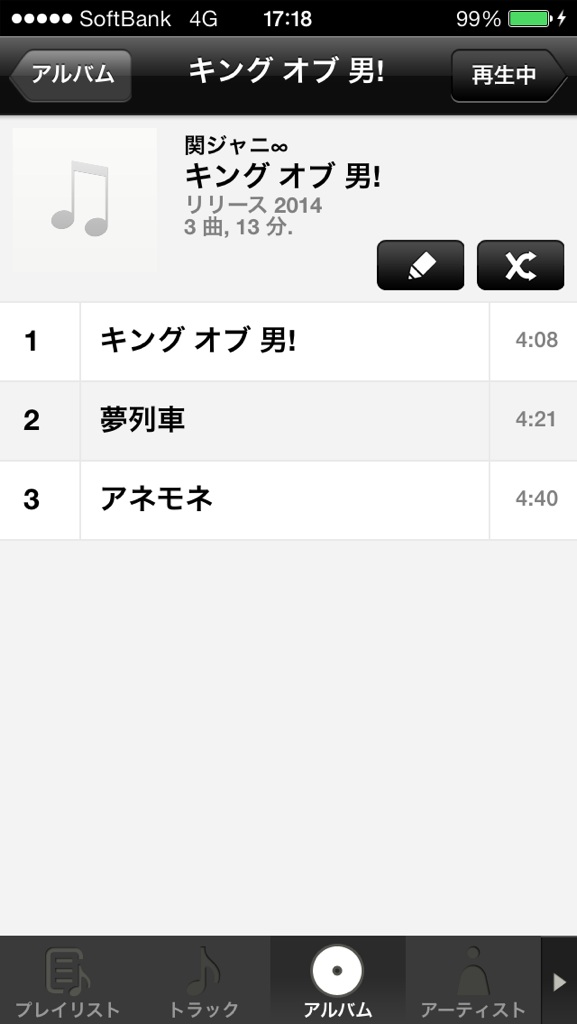
Task: Play track 2 夢列車
Action: coord(288,421)
